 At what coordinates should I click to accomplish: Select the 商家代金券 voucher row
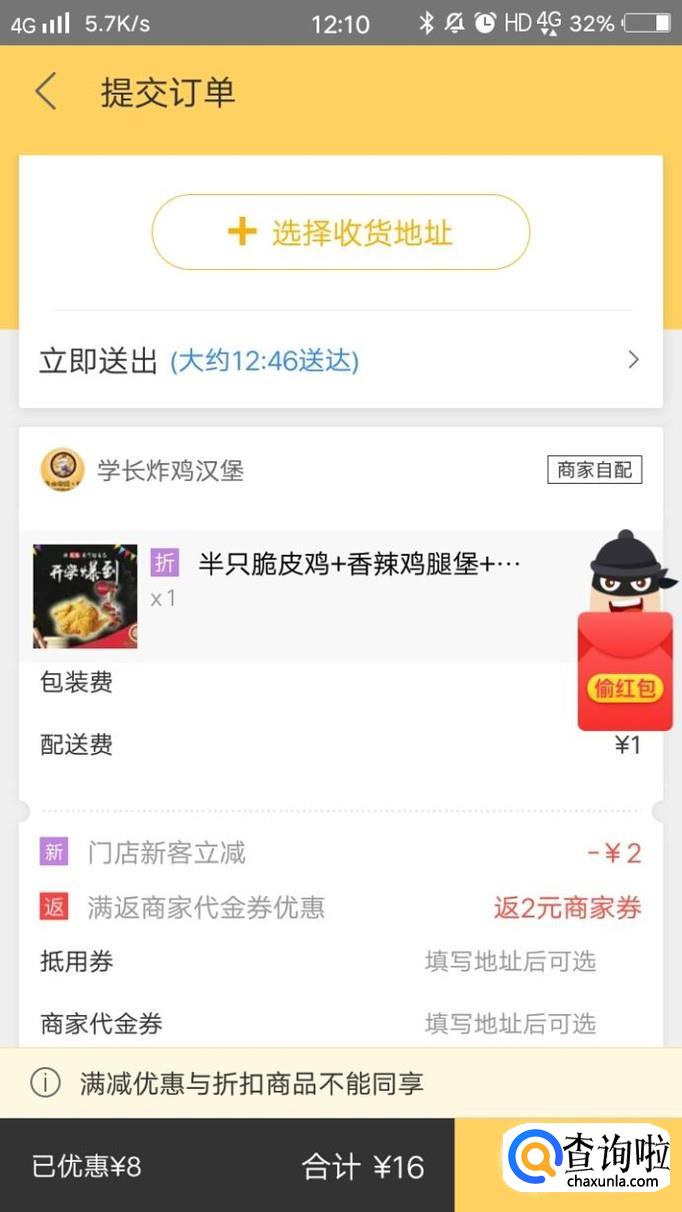pyautogui.click(x=340, y=1024)
